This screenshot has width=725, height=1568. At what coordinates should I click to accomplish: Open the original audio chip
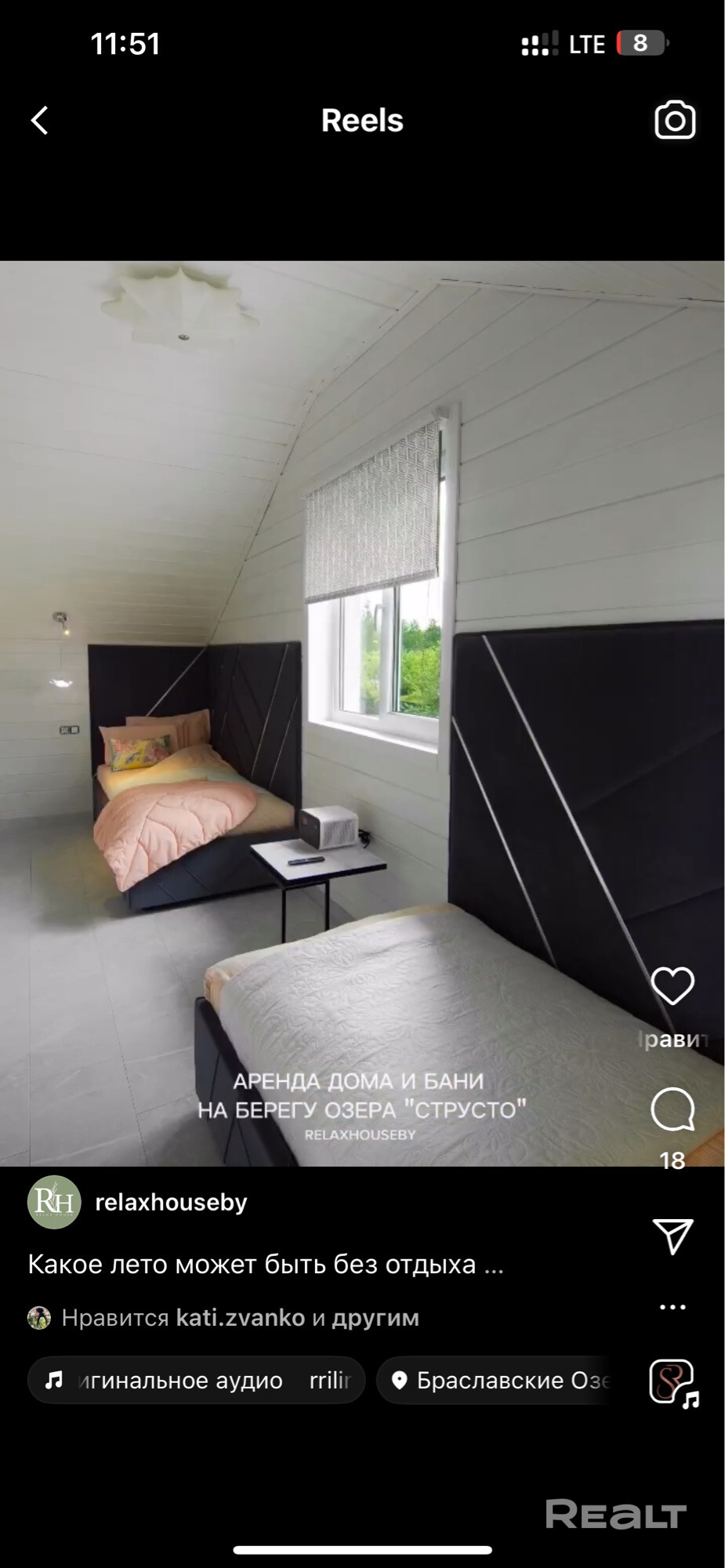point(196,1381)
